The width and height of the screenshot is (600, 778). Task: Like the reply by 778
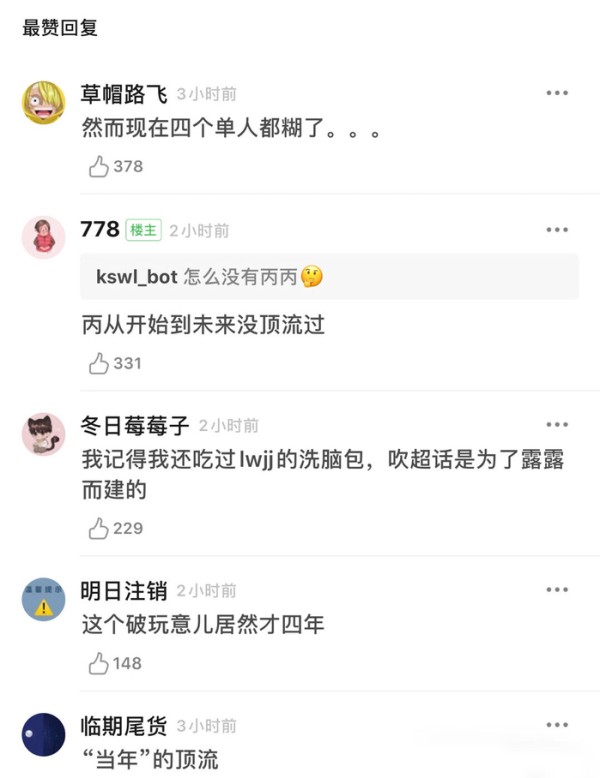99,364
